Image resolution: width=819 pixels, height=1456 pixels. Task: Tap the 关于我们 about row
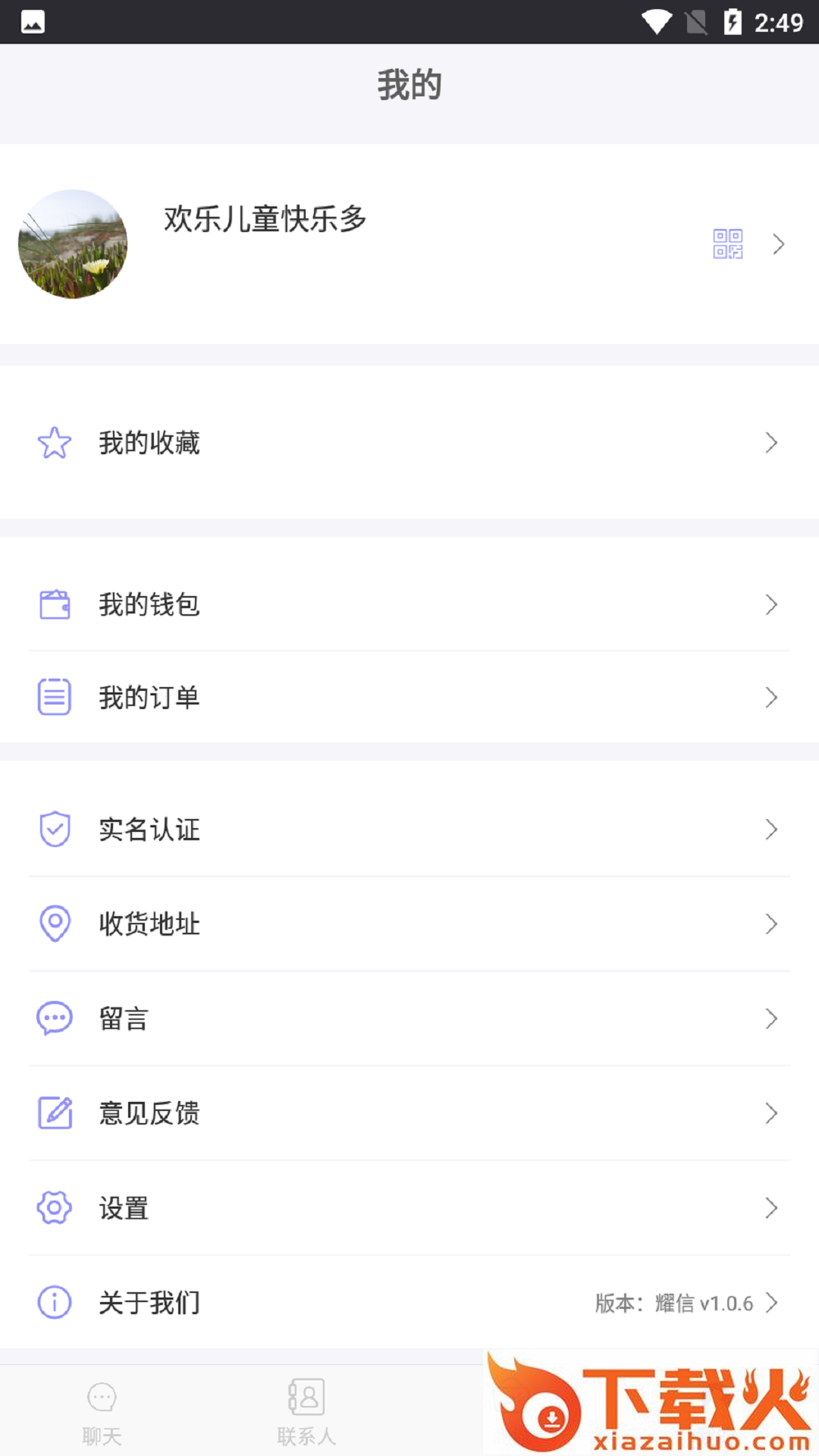[409, 1303]
